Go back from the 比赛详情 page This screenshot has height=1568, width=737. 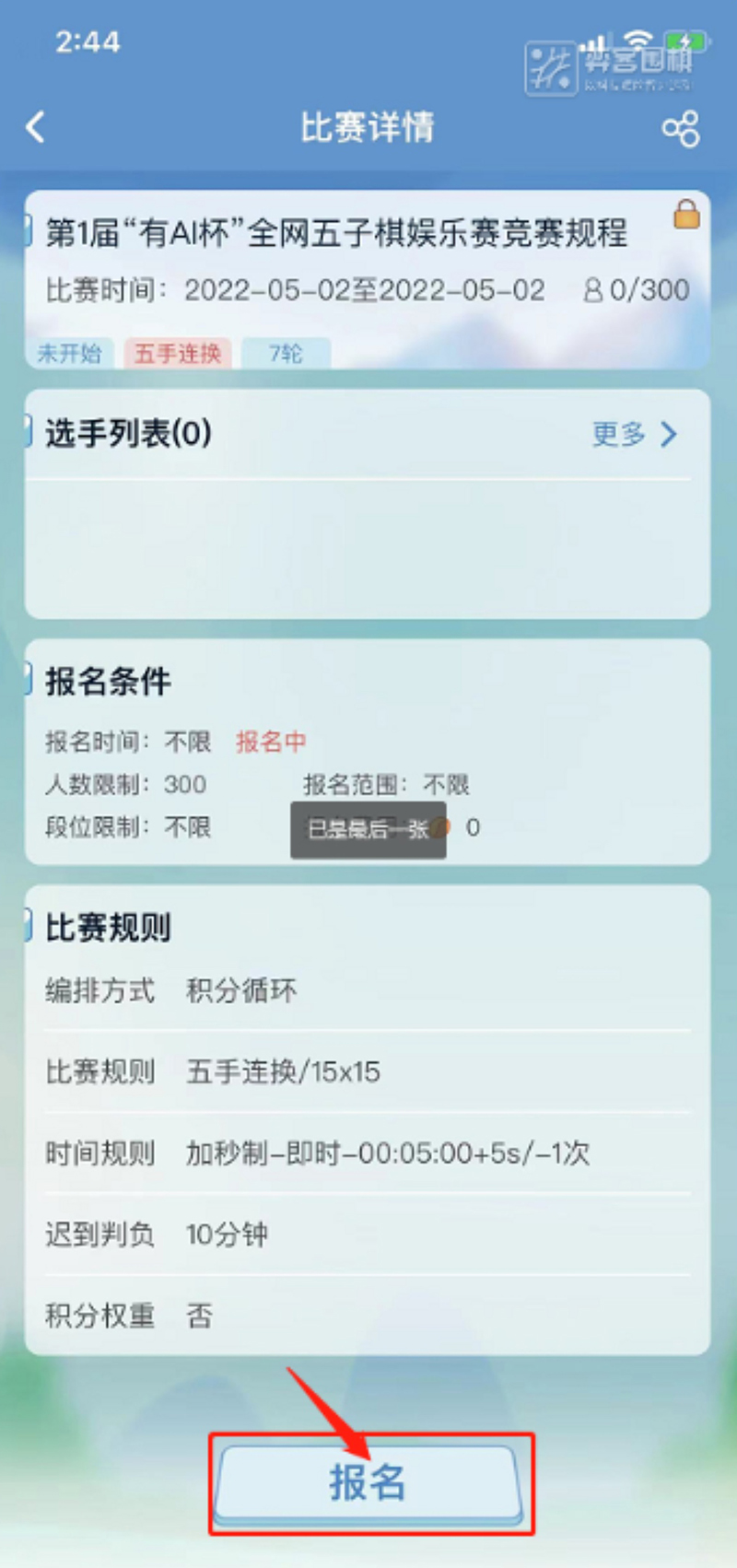click(36, 127)
